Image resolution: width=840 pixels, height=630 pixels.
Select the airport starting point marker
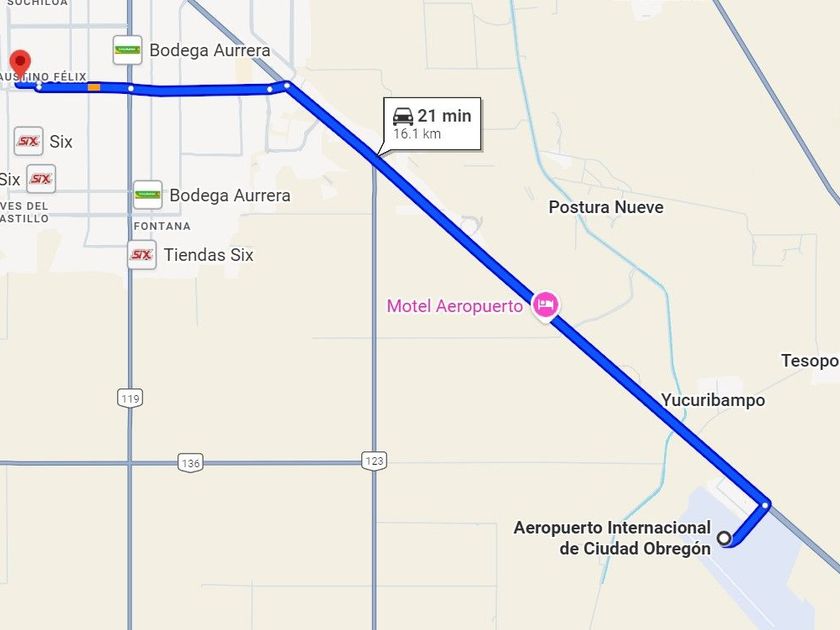point(725,538)
